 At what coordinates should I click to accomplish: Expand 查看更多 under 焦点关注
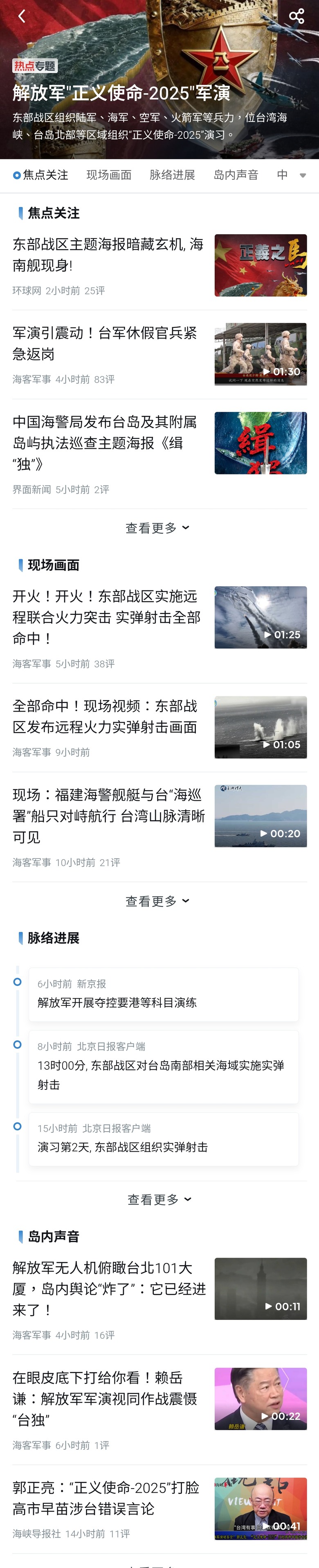tap(157, 528)
